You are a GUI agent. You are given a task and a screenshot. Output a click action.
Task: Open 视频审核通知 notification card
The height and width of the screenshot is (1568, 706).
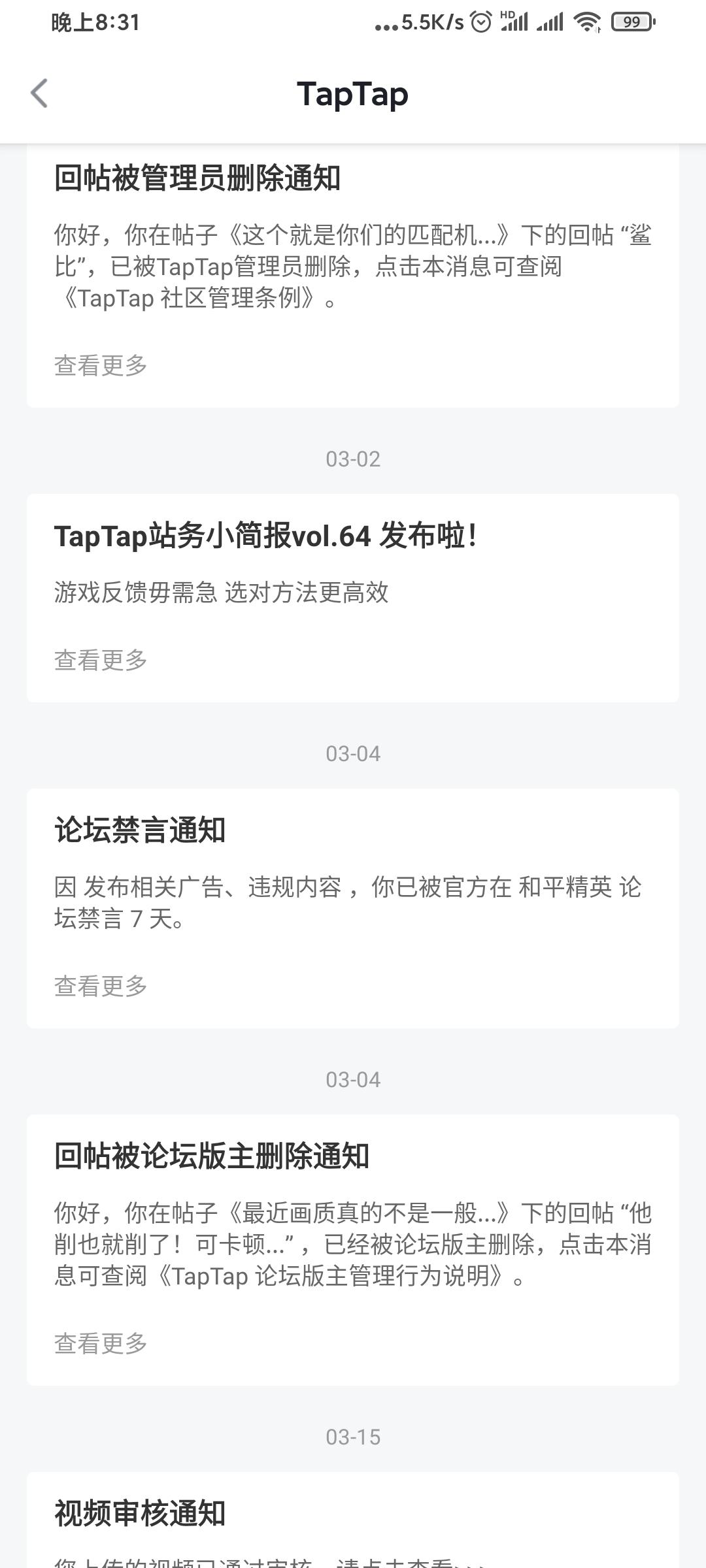pyautogui.click(x=353, y=1522)
